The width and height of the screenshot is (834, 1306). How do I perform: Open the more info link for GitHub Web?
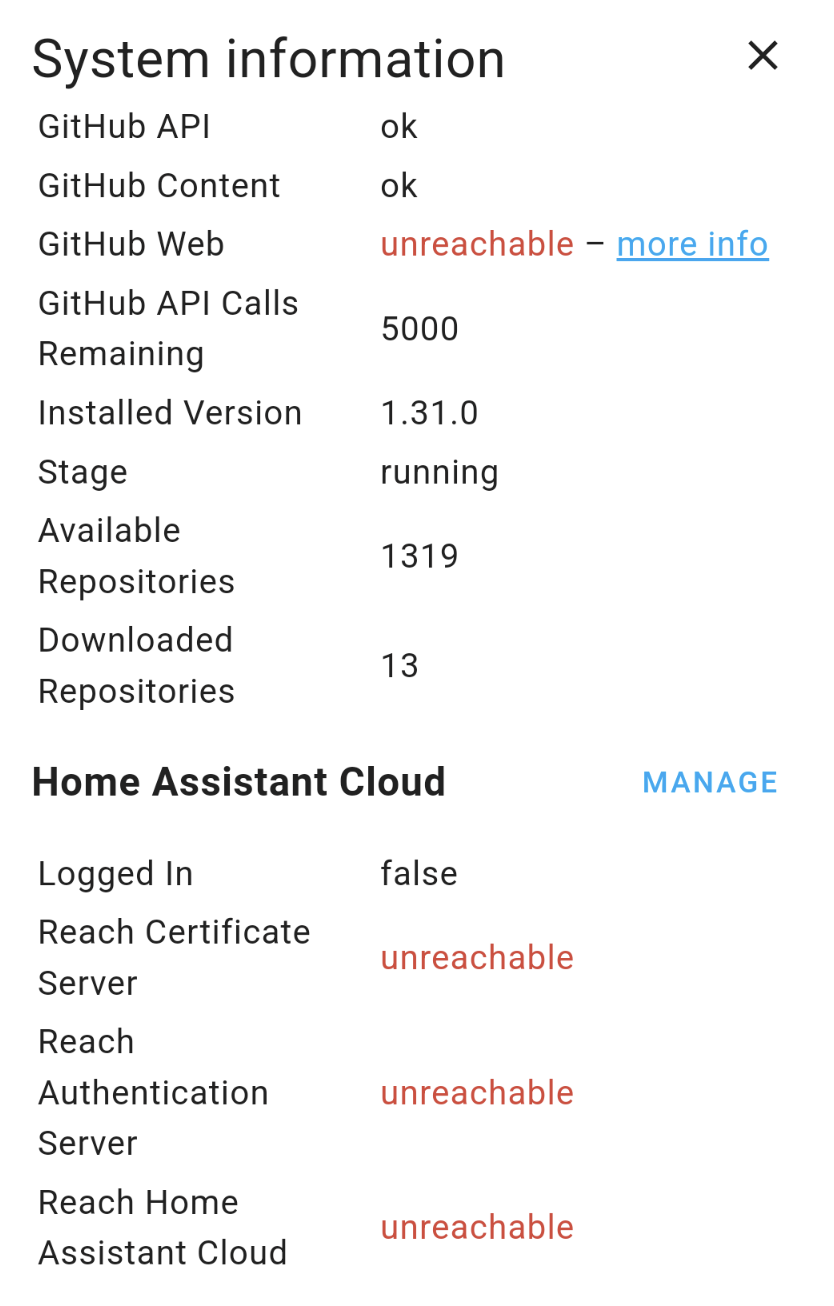(692, 244)
